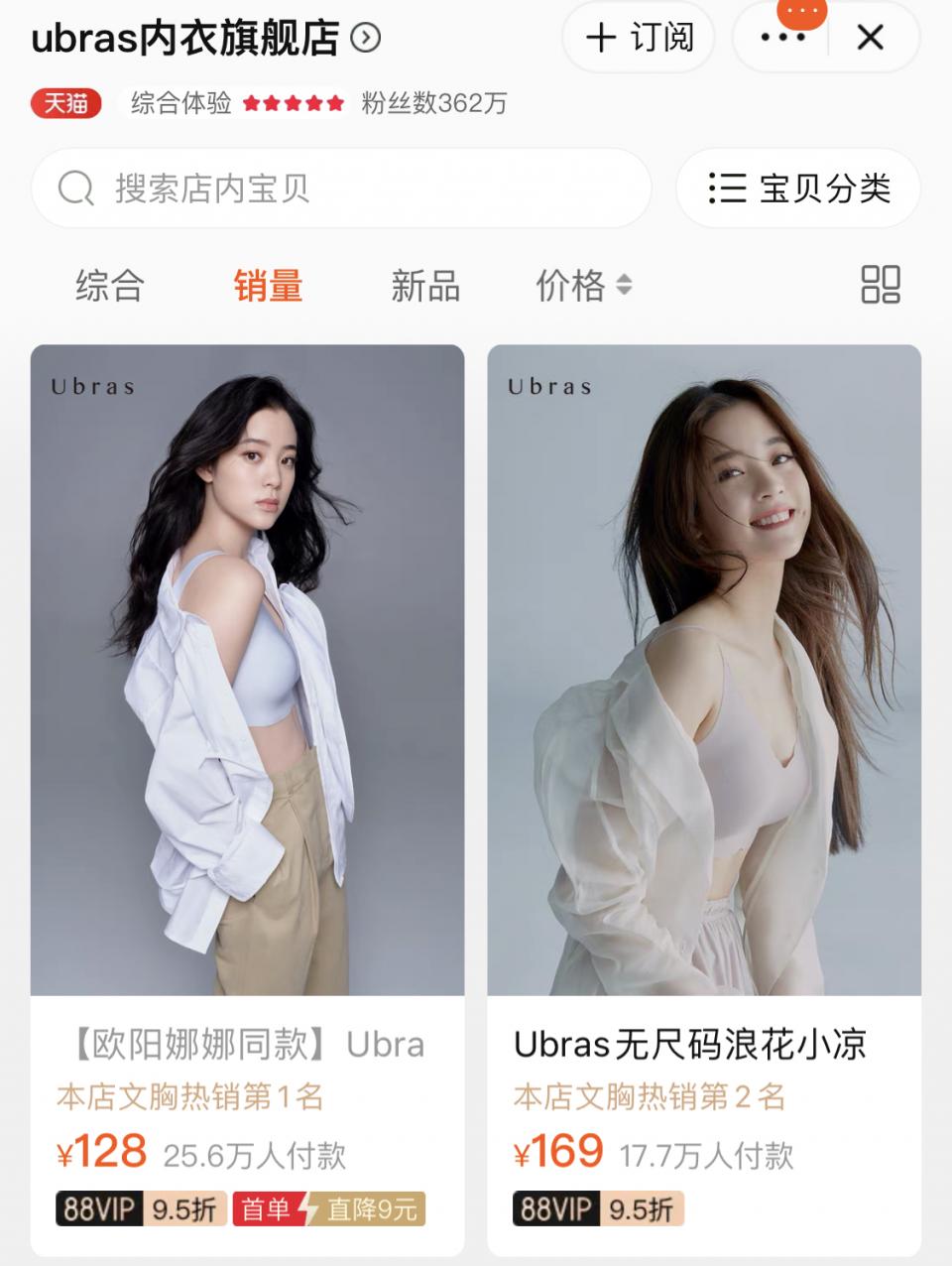
Task: Tap the store name arrow icon
Action: (365, 36)
